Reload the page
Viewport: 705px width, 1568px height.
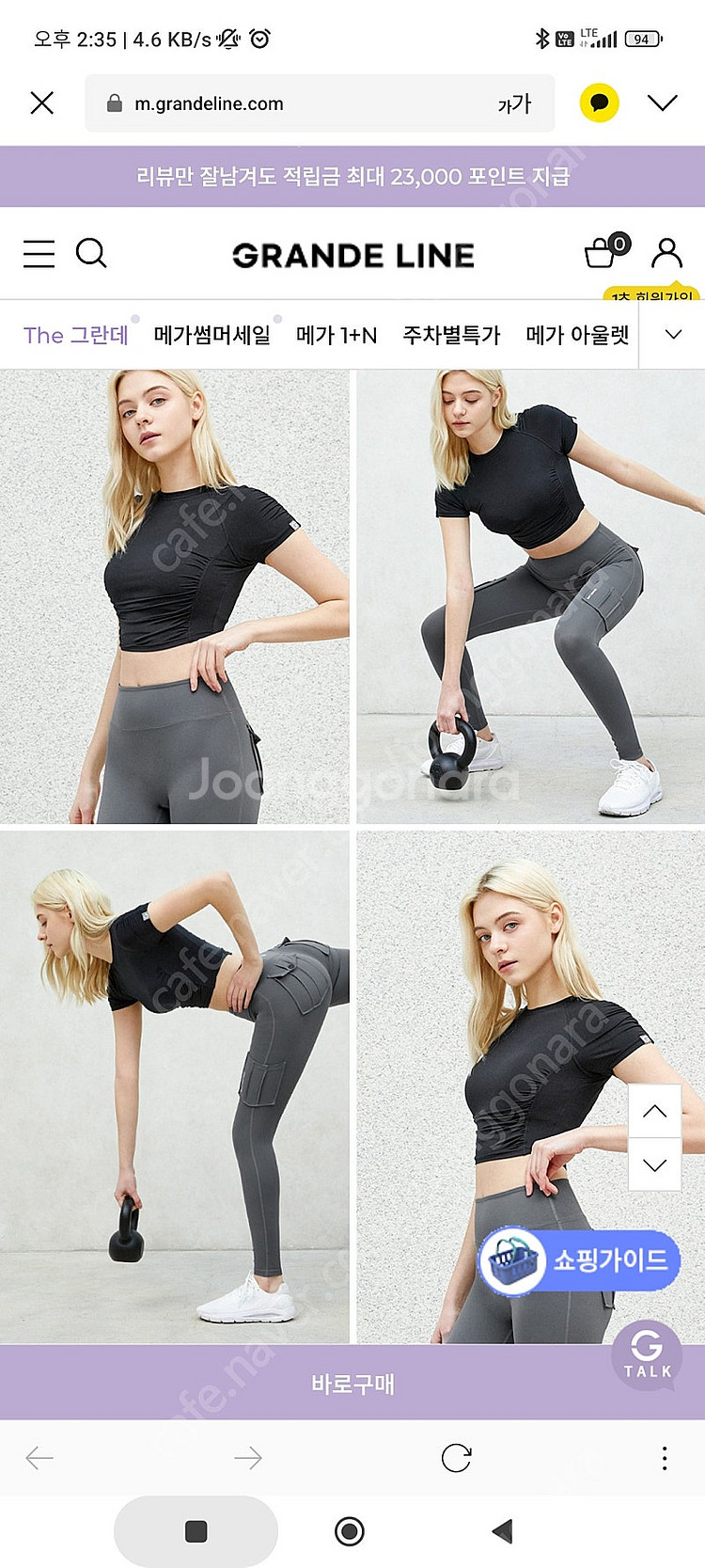456,1458
